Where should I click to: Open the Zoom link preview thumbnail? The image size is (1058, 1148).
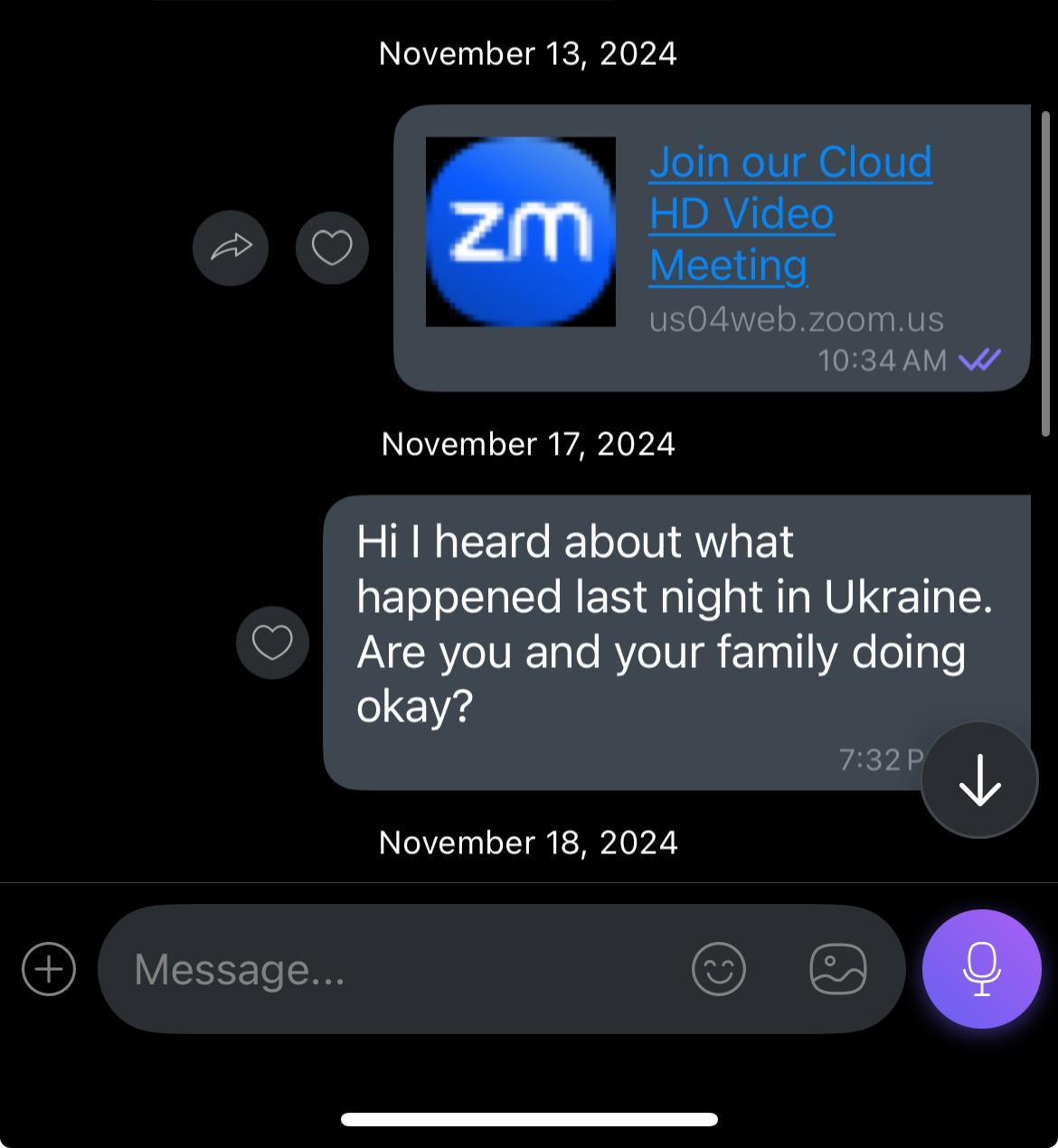pyautogui.click(x=521, y=231)
